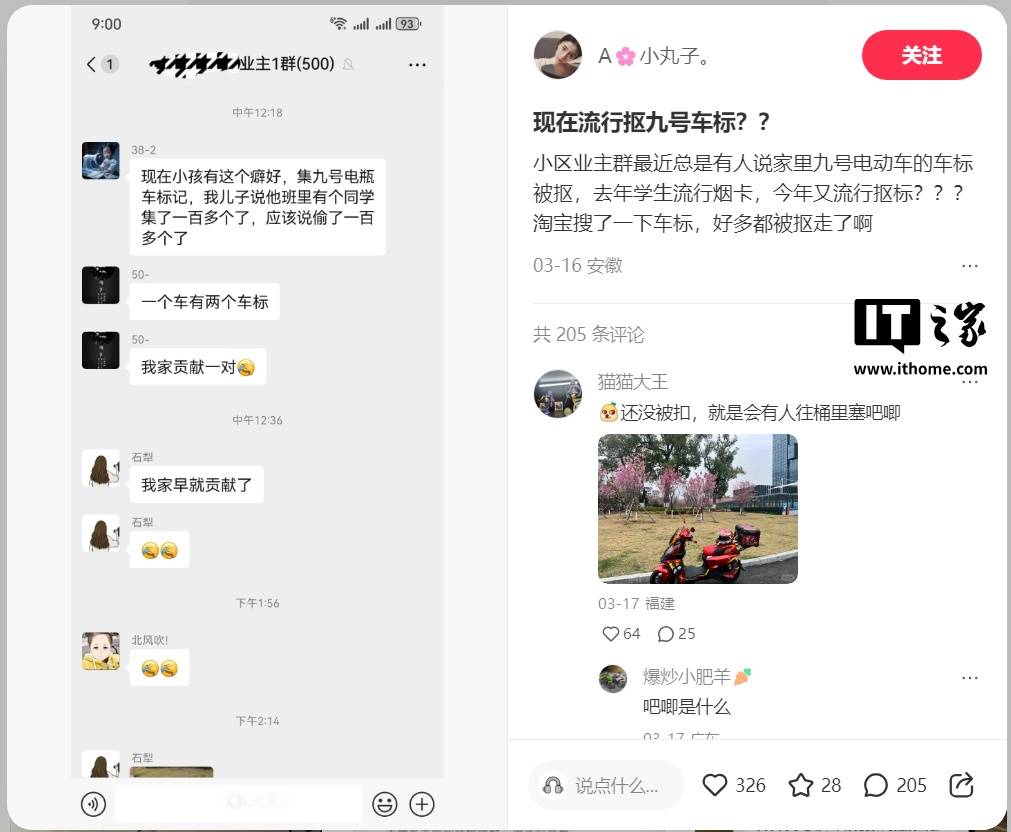This screenshot has height=832, width=1011.
Task: View 猫猫大王's profile avatar
Action: pyautogui.click(x=558, y=394)
